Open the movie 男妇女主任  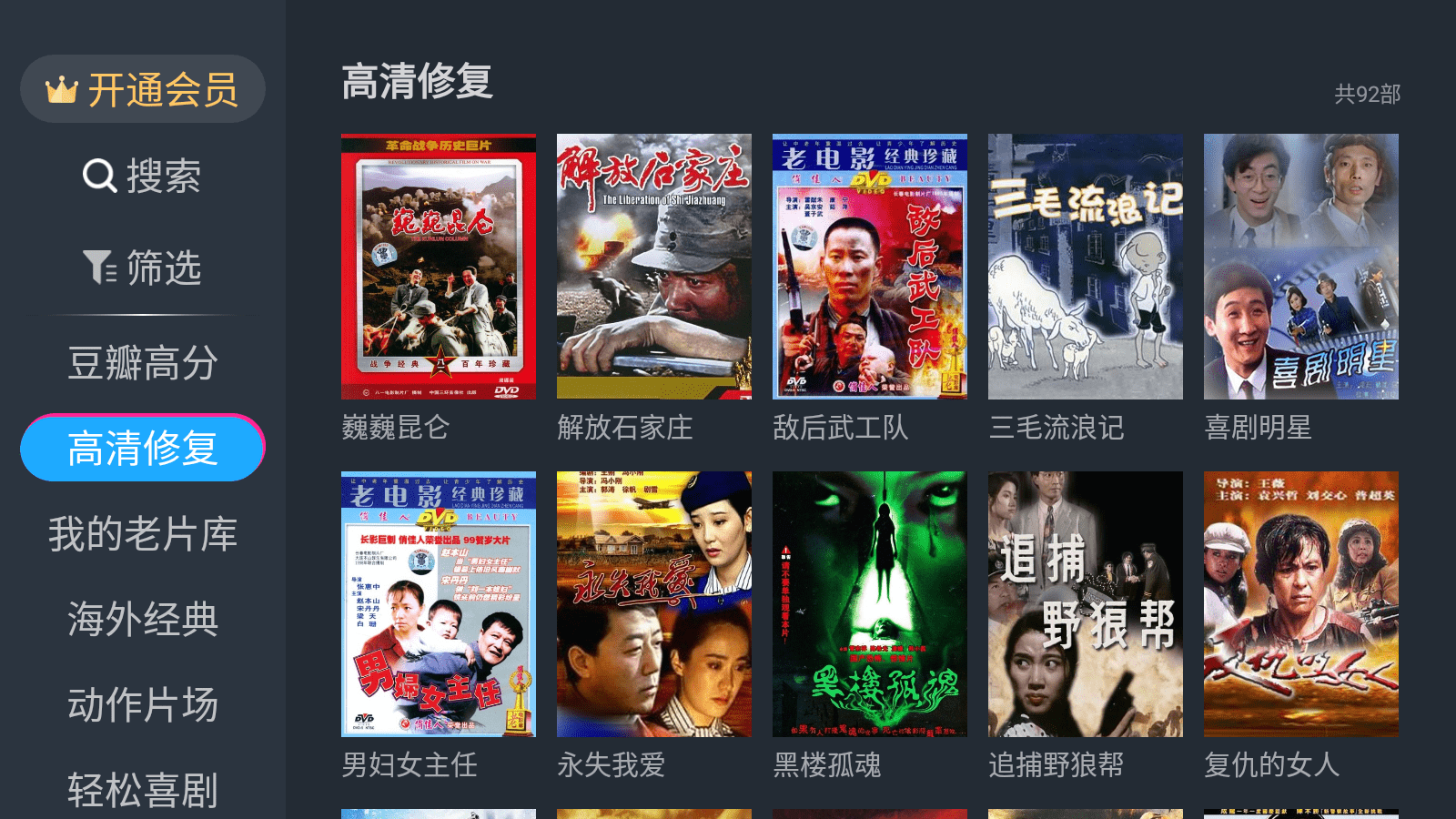click(x=439, y=604)
